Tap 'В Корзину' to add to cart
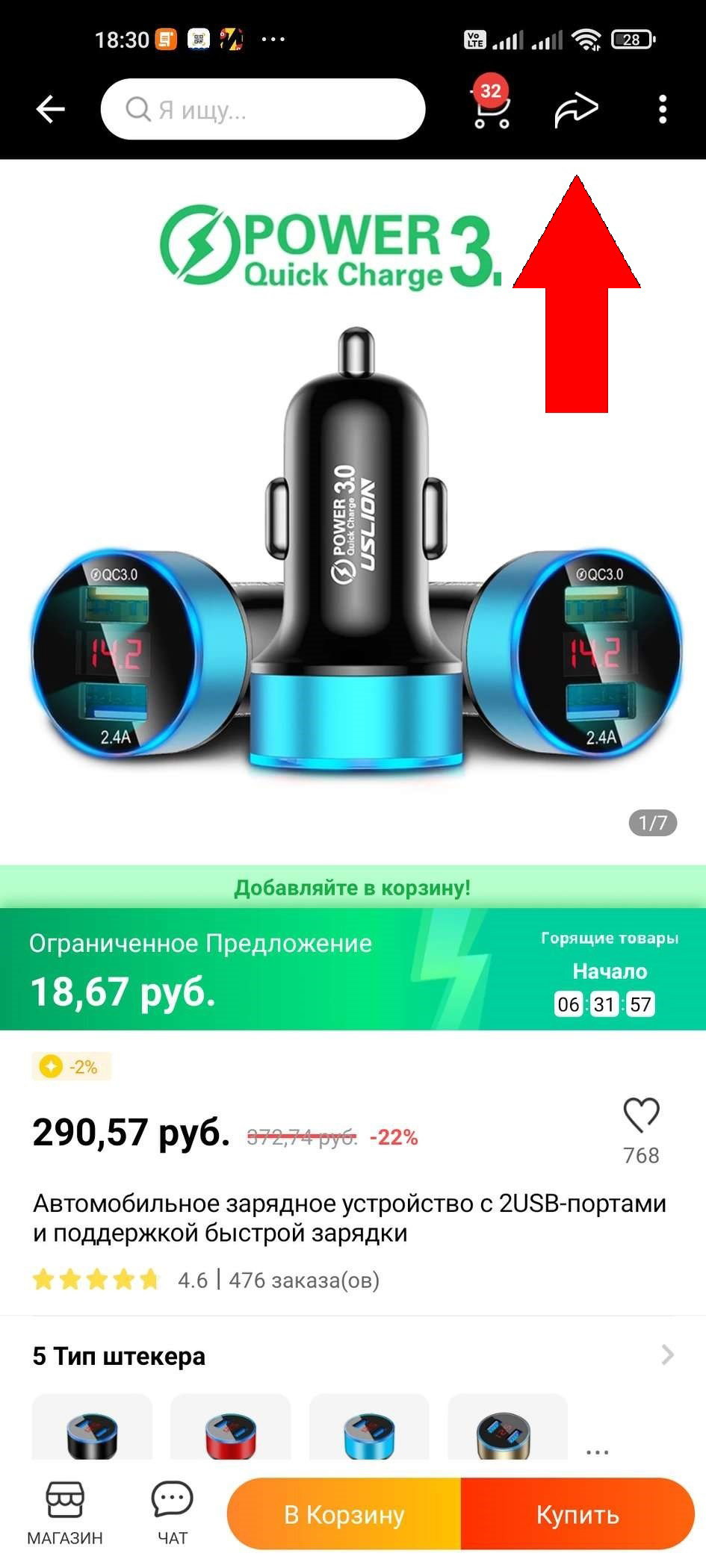Image resolution: width=706 pixels, height=1568 pixels. 344,1514
